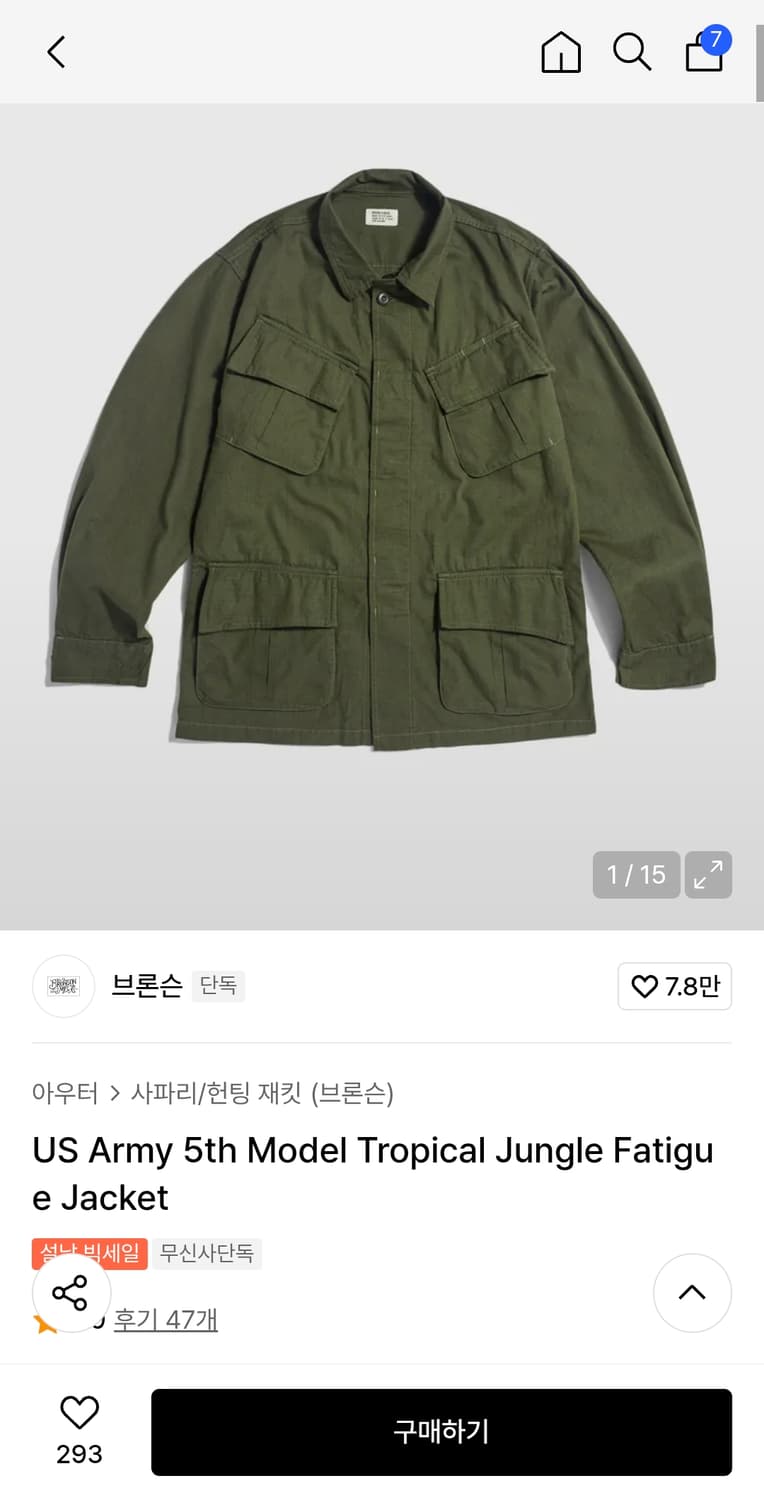This screenshot has width=764, height=1500.
Task: Open the 아우터 category breadcrumb
Action: tap(64, 1095)
